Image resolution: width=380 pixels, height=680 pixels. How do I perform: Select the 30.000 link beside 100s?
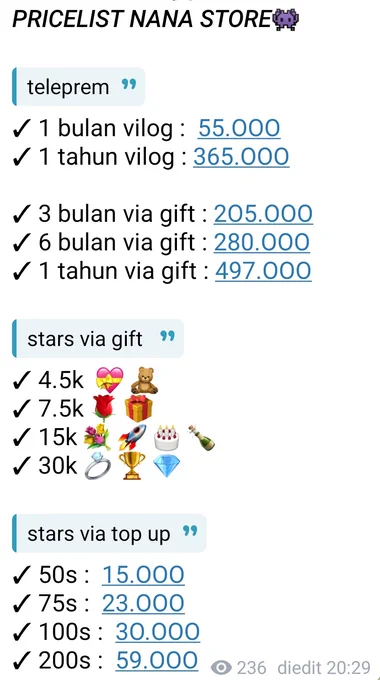(x=158, y=632)
